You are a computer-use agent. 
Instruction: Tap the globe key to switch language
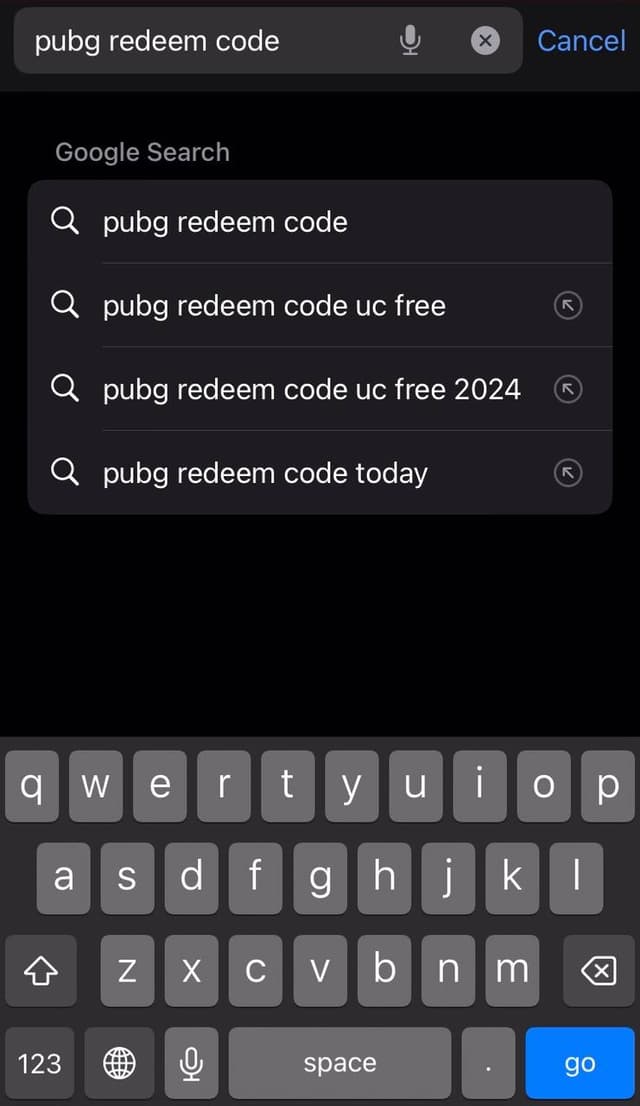(119, 1063)
